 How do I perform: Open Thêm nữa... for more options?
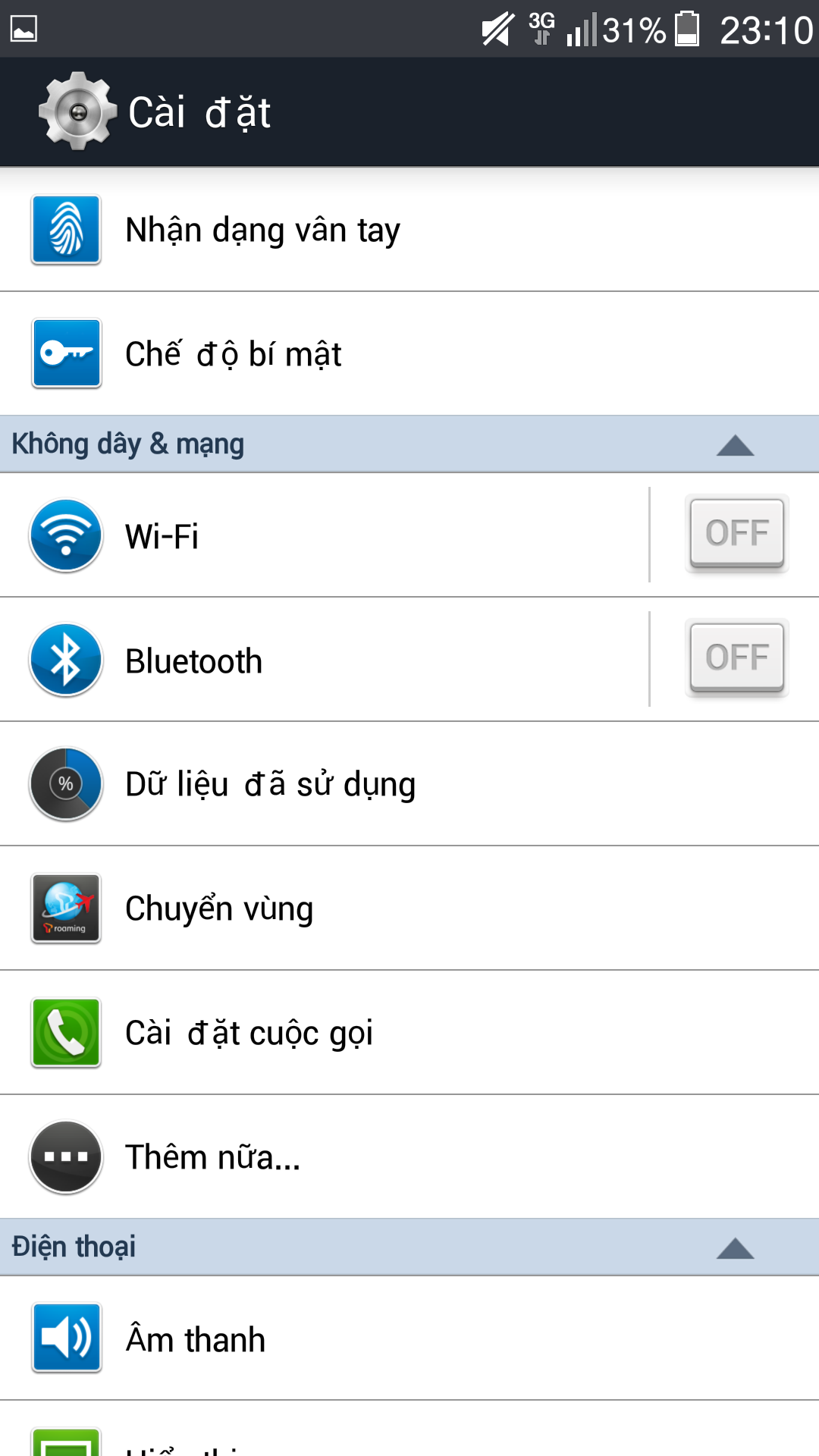(409, 1157)
